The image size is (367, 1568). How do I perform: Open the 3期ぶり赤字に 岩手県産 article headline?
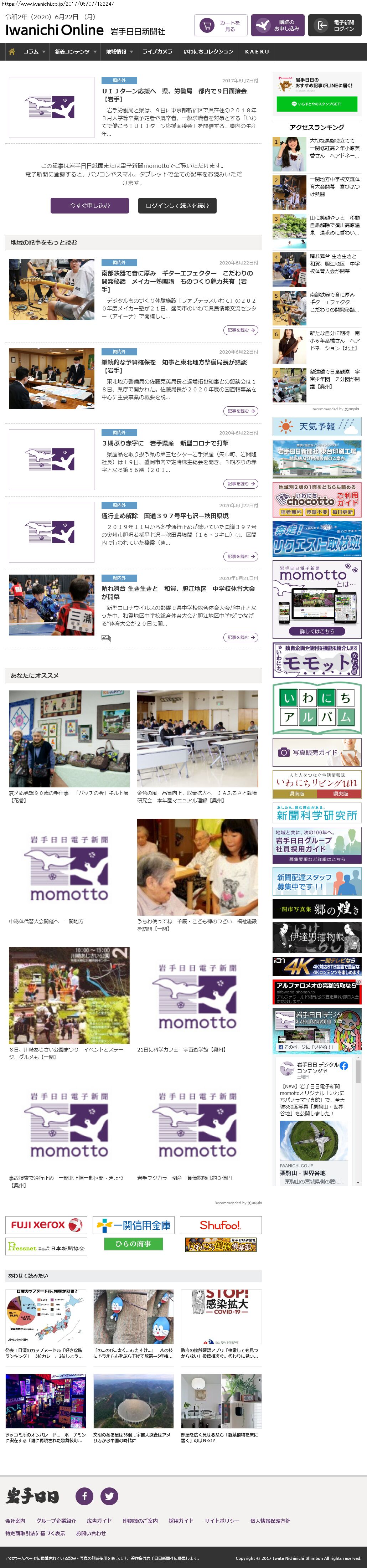(x=165, y=443)
